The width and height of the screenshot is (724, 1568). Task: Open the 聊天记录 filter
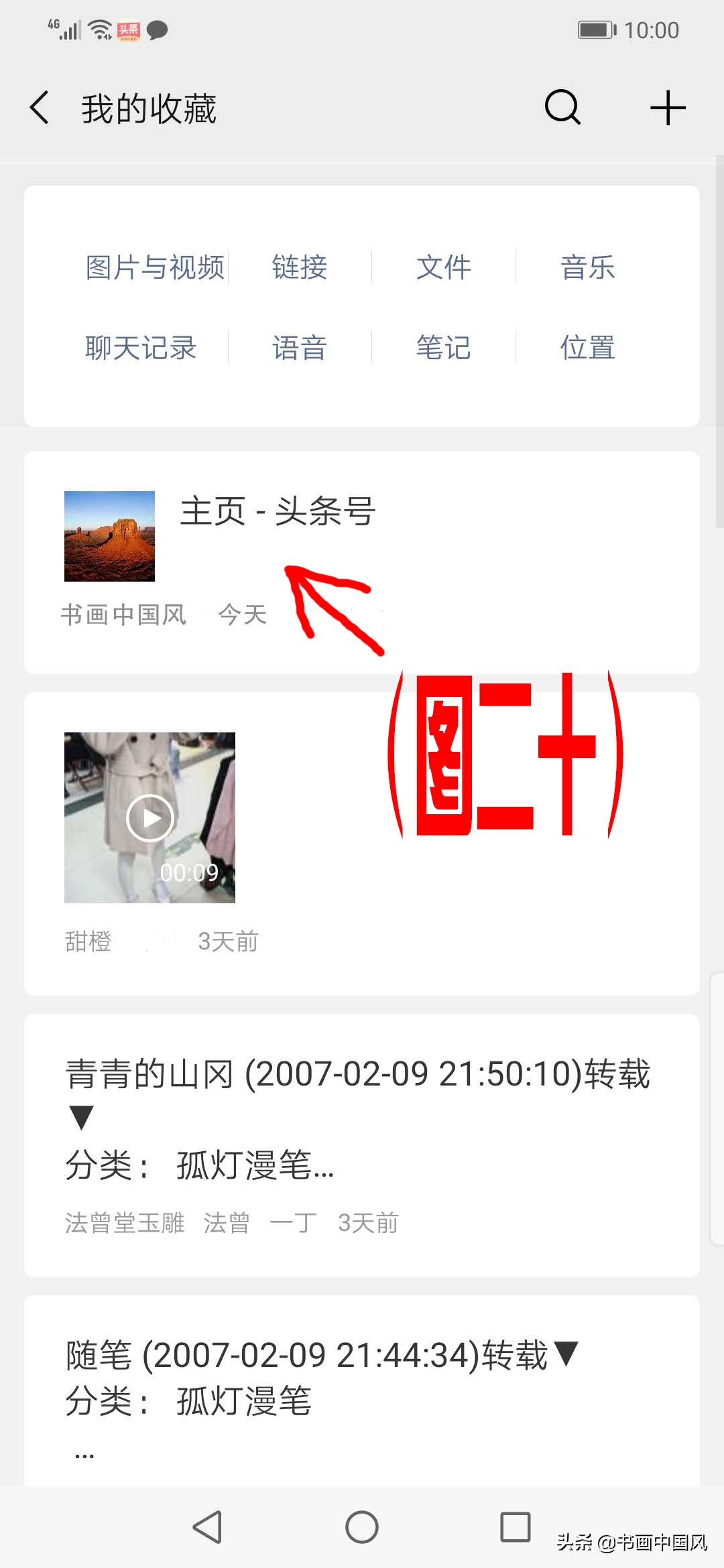(140, 347)
